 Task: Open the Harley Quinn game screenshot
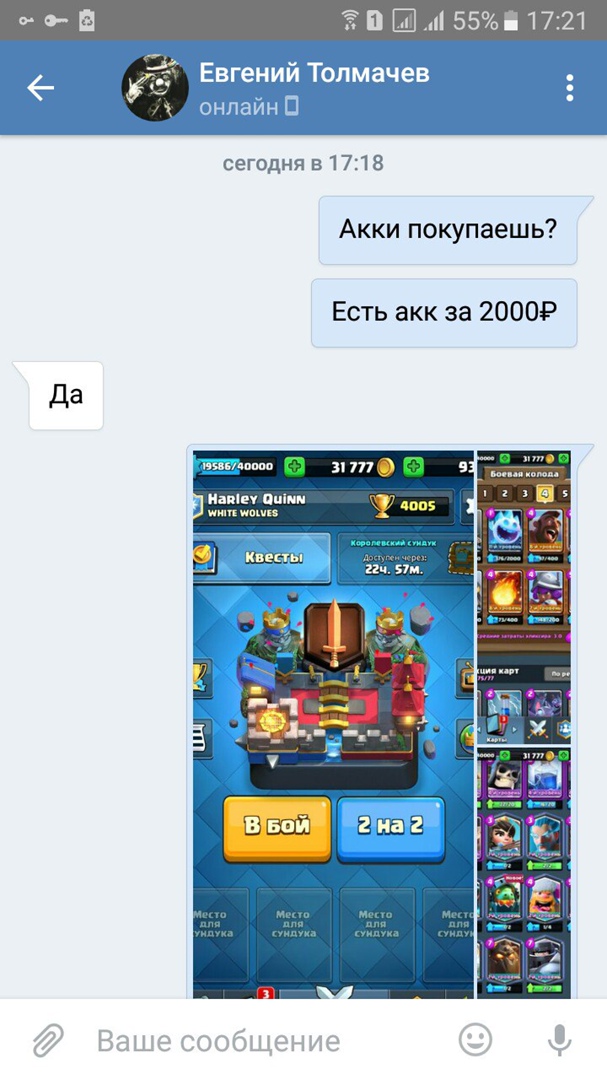click(333, 720)
